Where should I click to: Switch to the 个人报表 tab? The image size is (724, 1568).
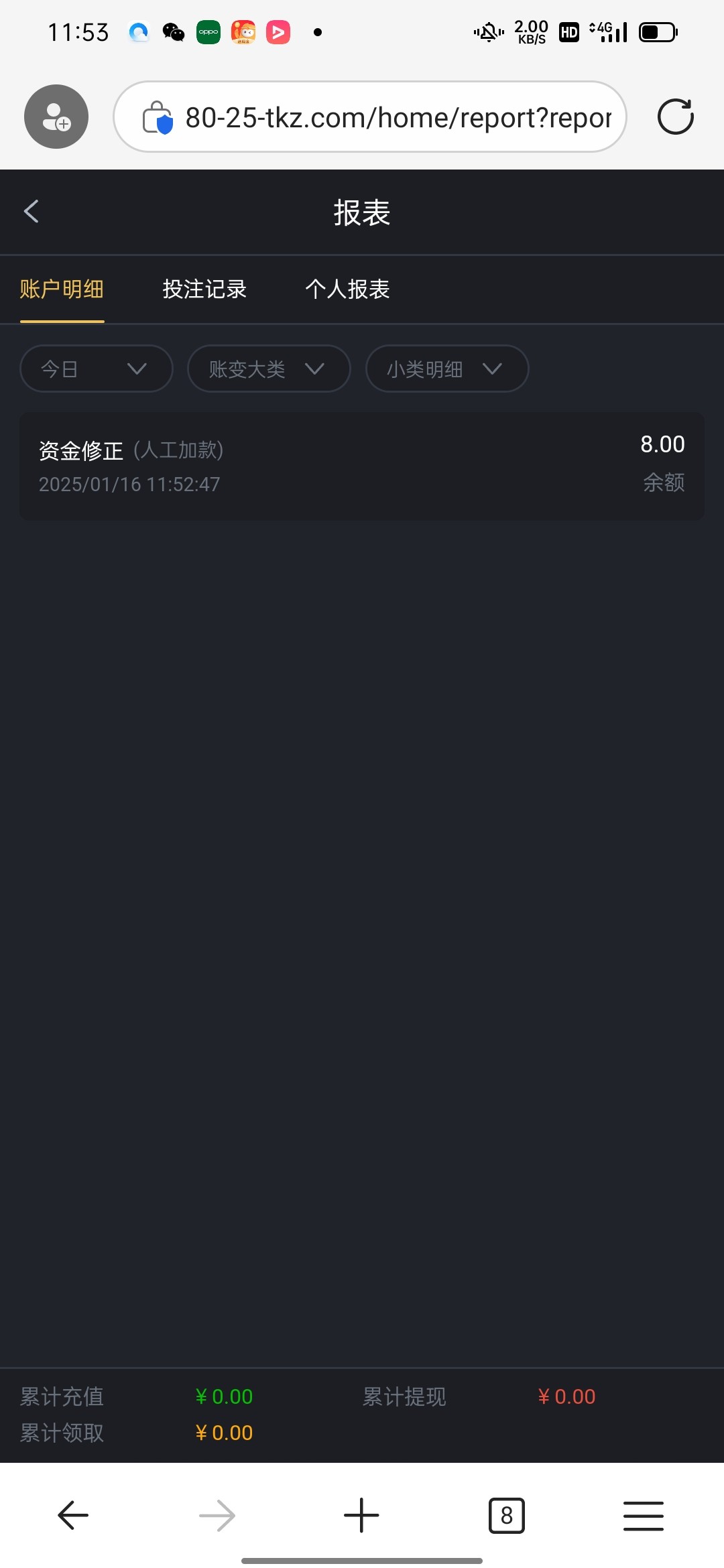tap(347, 289)
